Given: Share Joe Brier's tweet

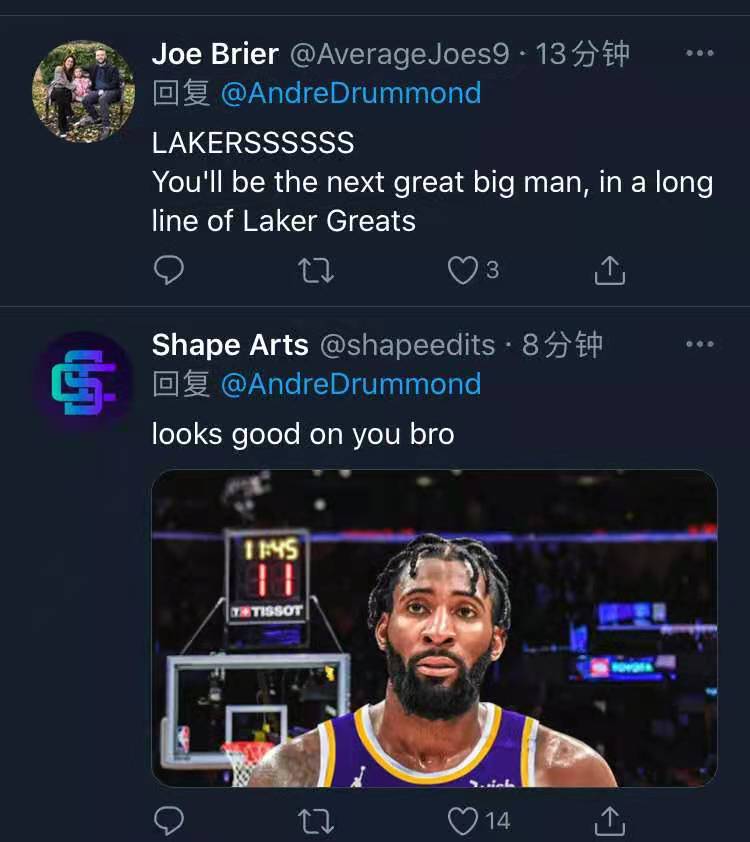Looking at the screenshot, I should click(x=610, y=269).
